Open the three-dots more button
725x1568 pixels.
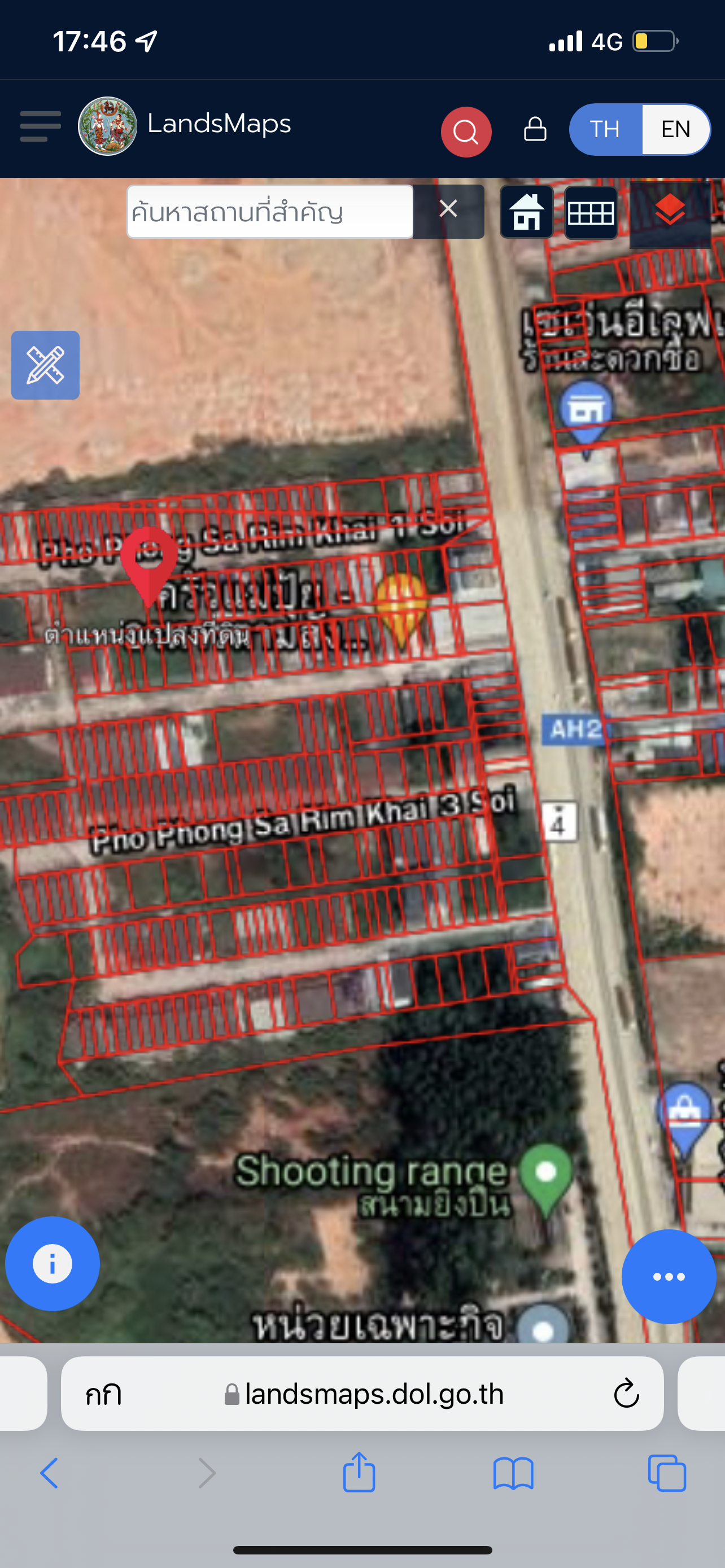tap(669, 1276)
